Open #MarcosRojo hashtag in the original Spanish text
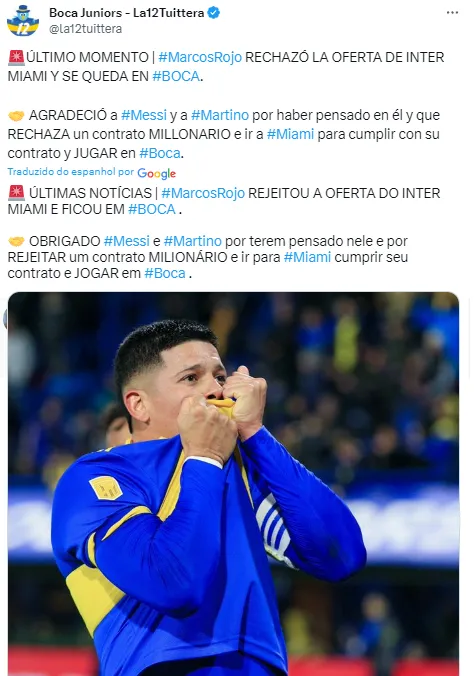This screenshot has height=676, width=474. pyautogui.click(x=200, y=57)
